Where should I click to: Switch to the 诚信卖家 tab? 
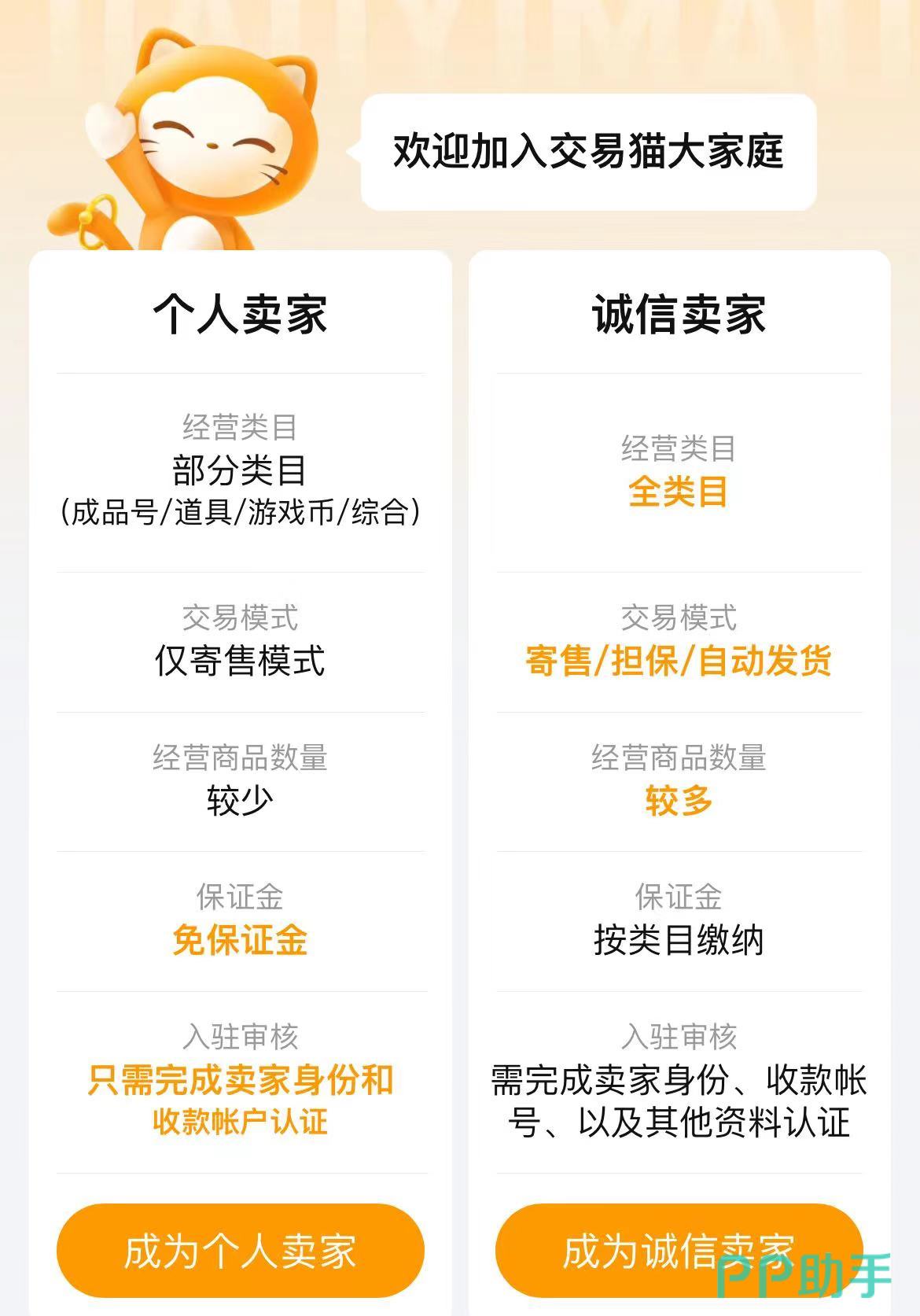coord(678,311)
